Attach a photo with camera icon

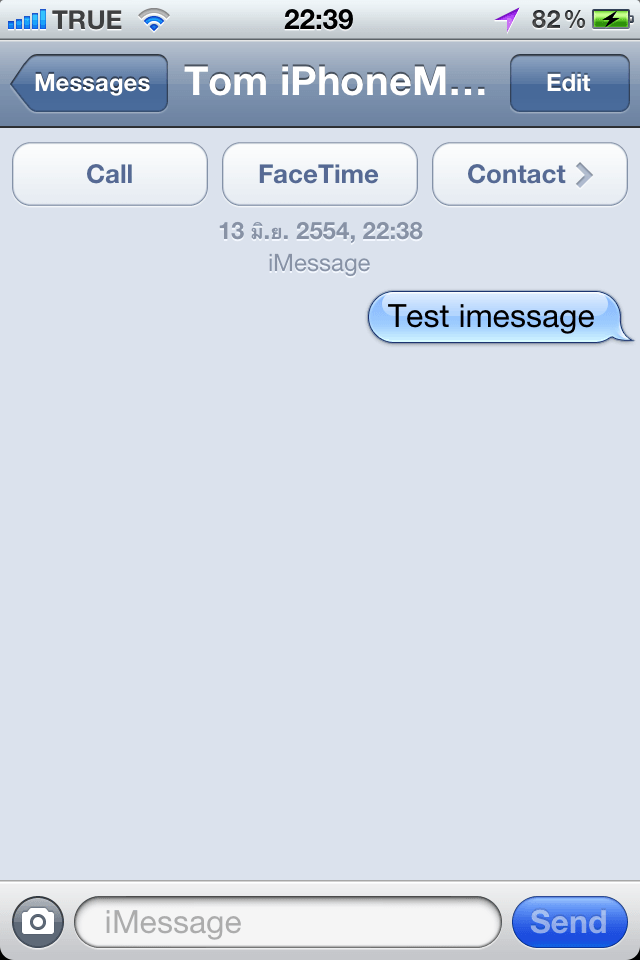pos(38,921)
